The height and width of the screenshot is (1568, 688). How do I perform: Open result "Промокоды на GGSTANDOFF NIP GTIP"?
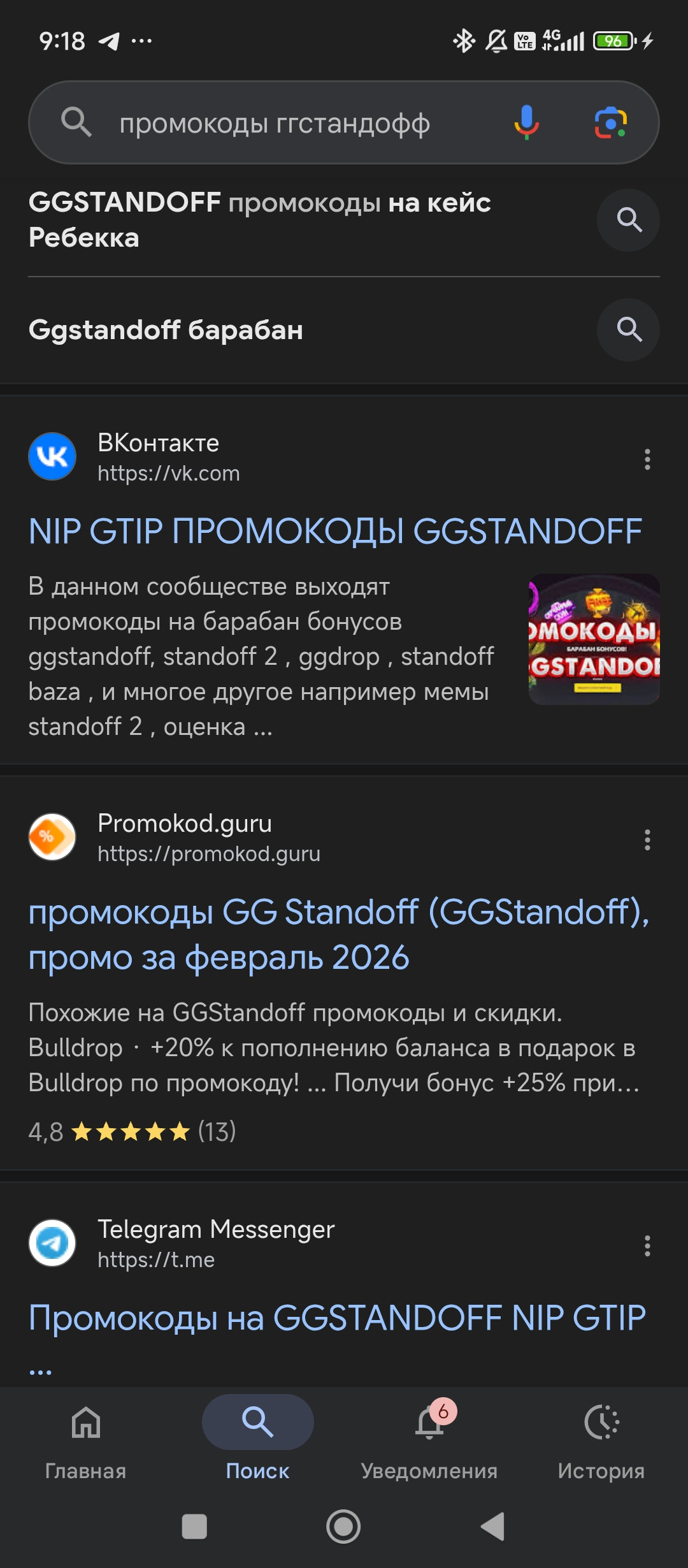[x=336, y=1318]
